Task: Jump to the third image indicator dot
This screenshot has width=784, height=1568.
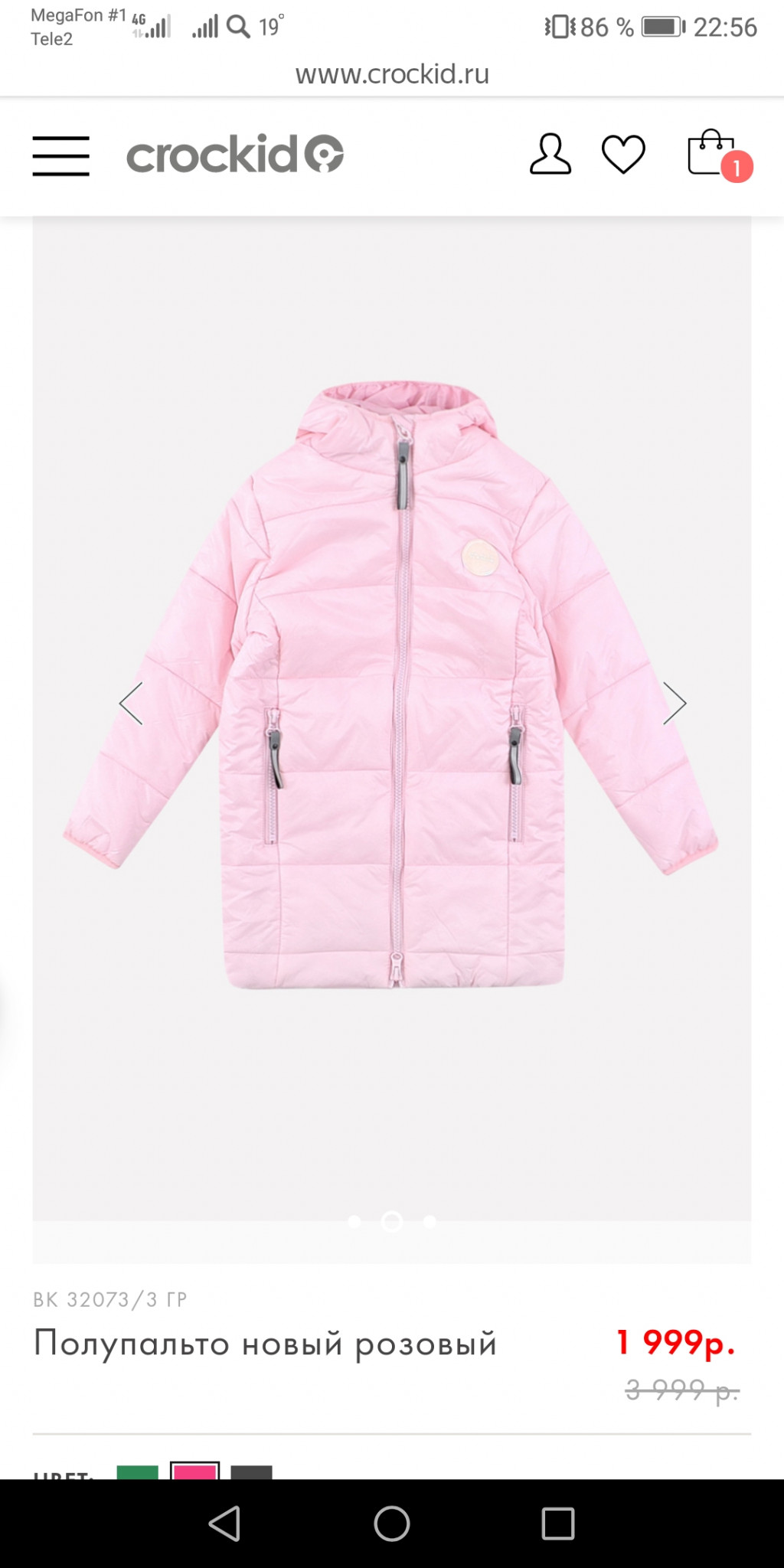Action: click(x=430, y=1222)
